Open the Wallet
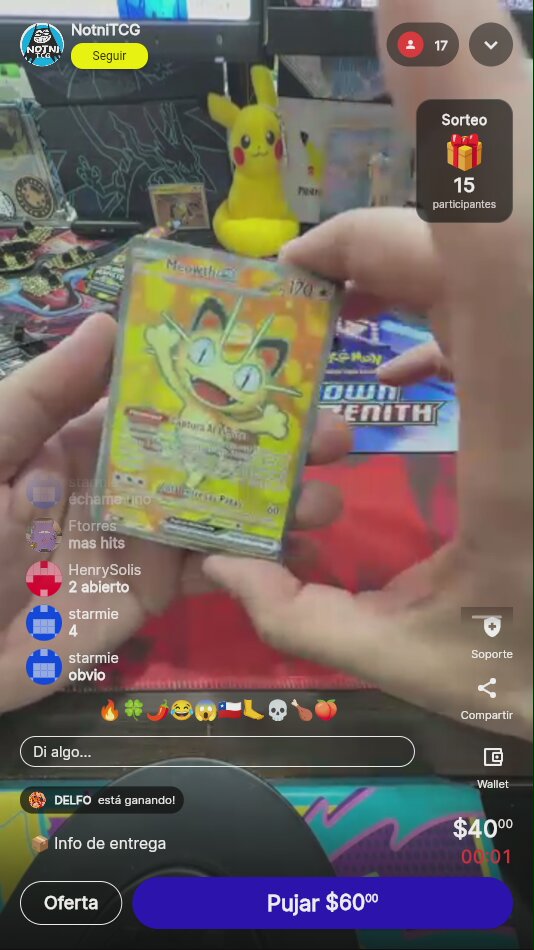The image size is (534, 950). [493, 767]
